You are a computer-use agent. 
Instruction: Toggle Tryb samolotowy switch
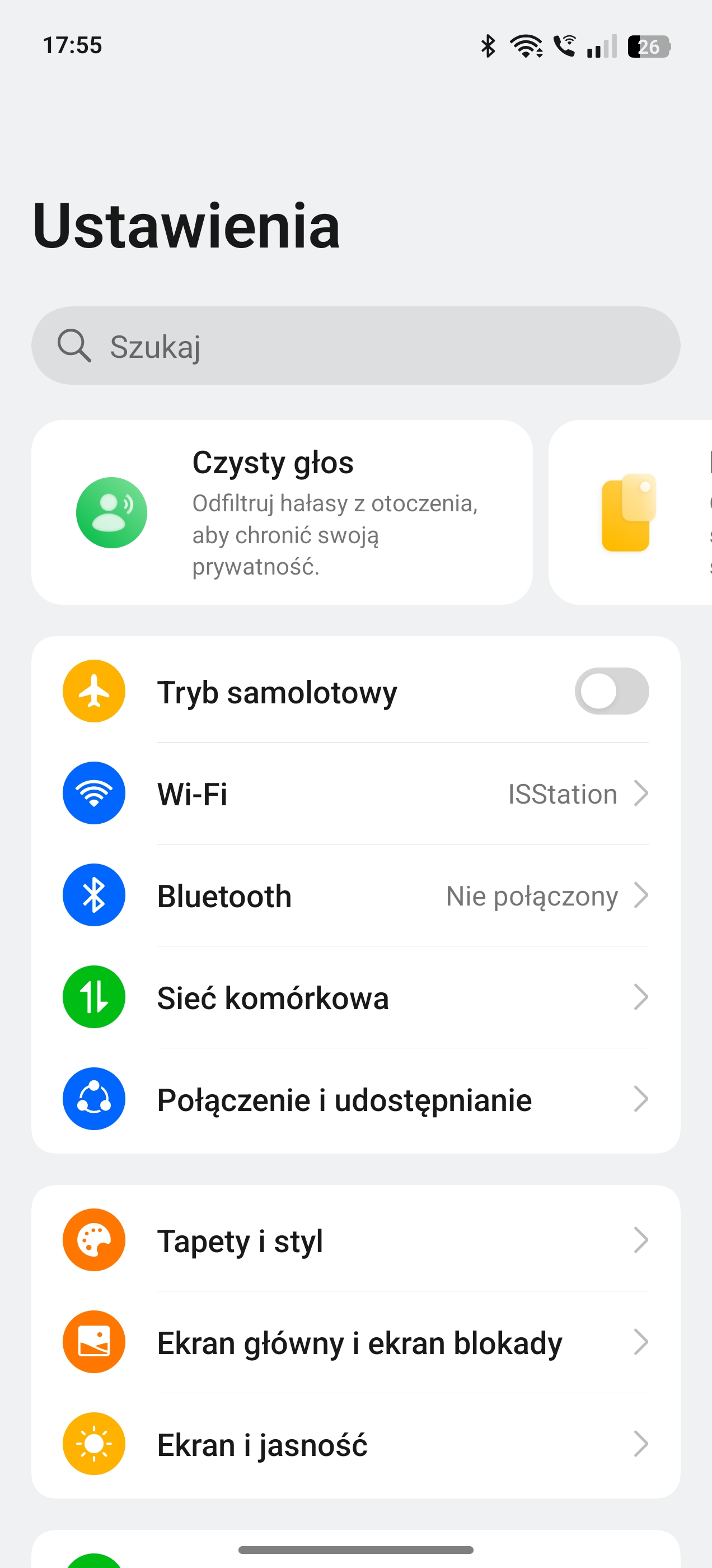(x=611, y=692)
